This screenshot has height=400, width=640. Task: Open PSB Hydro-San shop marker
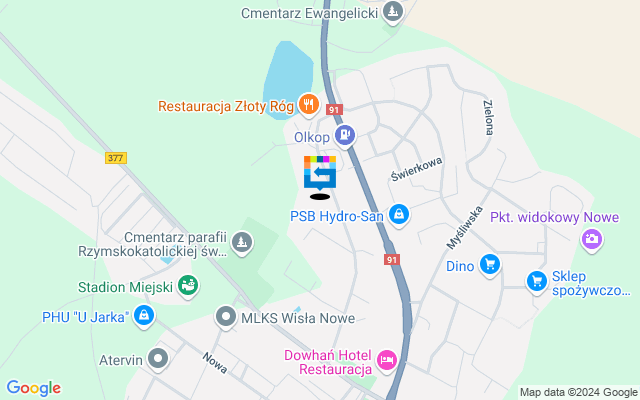pyautogui.click(x=399, y=214)
